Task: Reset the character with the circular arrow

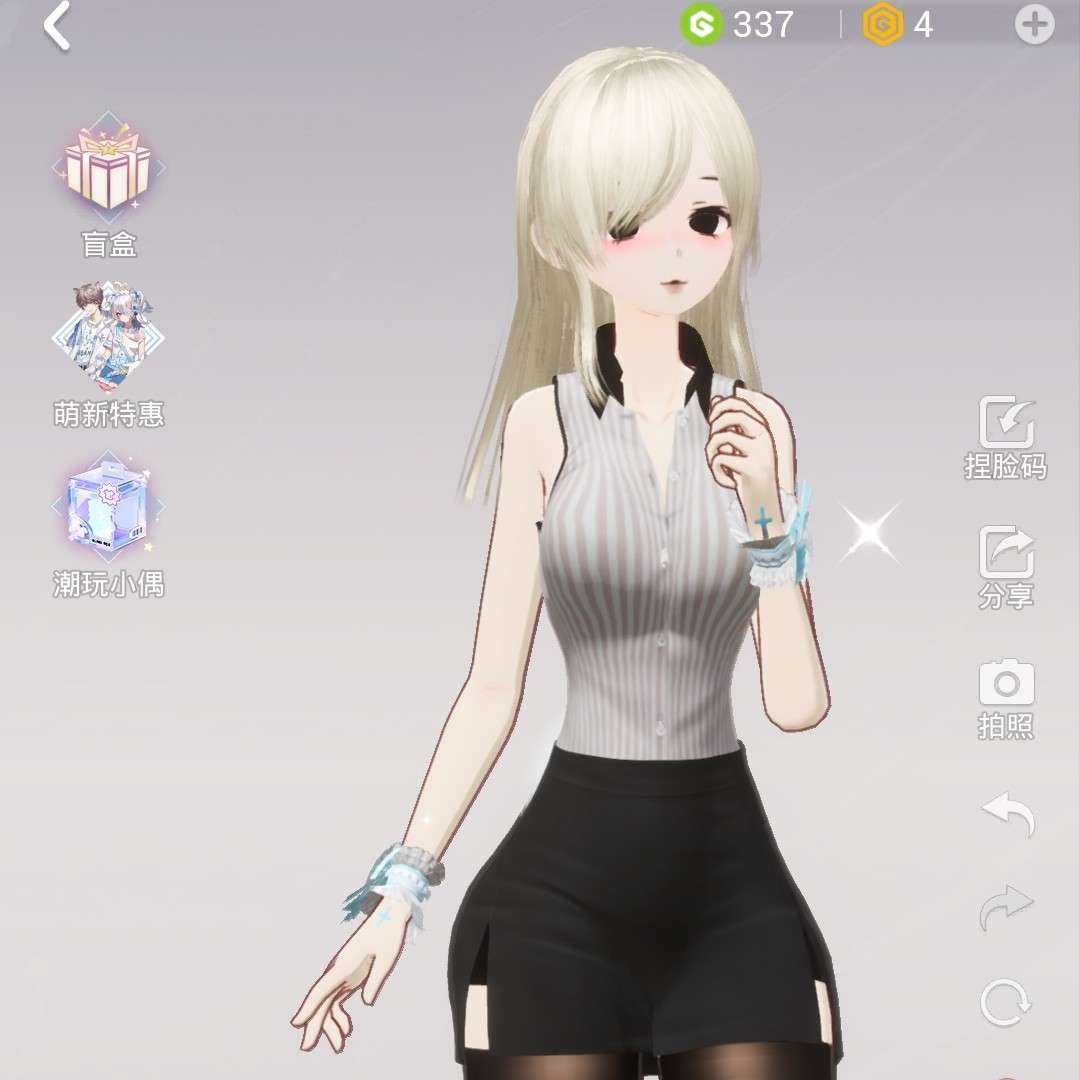Action: coord(1005,1002)
